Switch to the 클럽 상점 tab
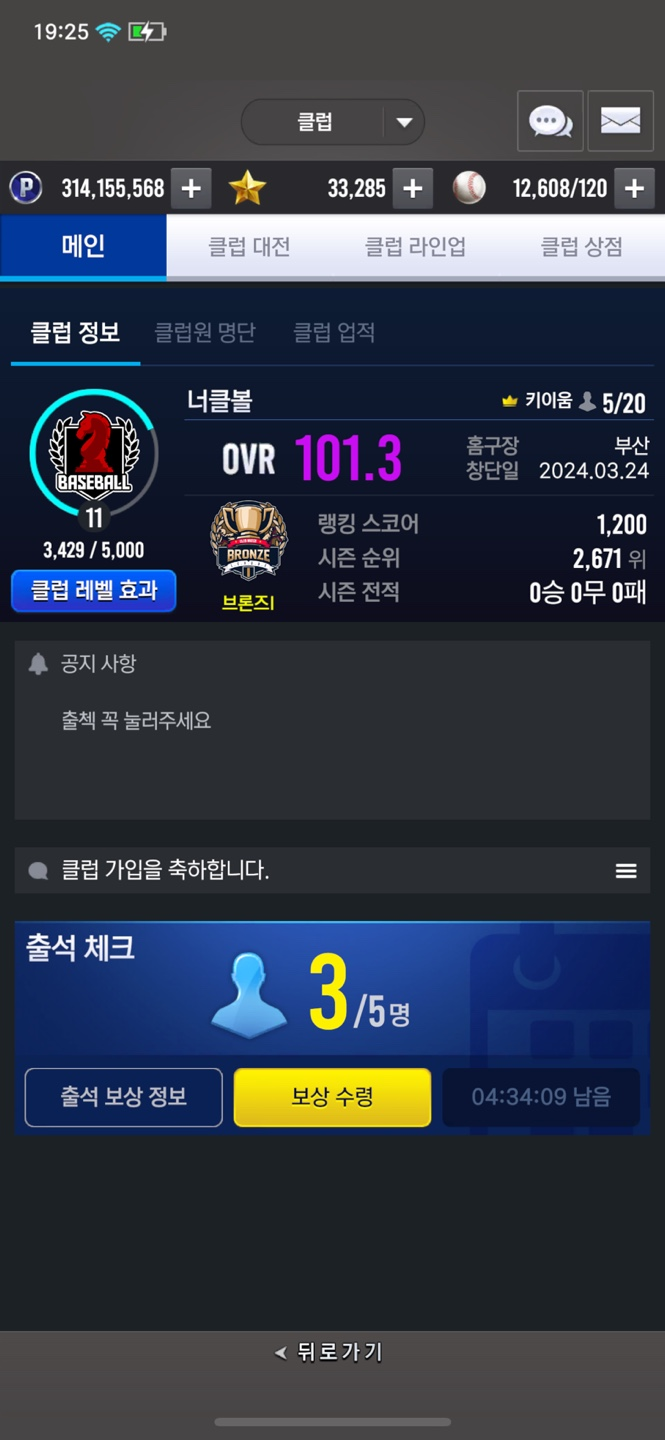 click(581, 247)
